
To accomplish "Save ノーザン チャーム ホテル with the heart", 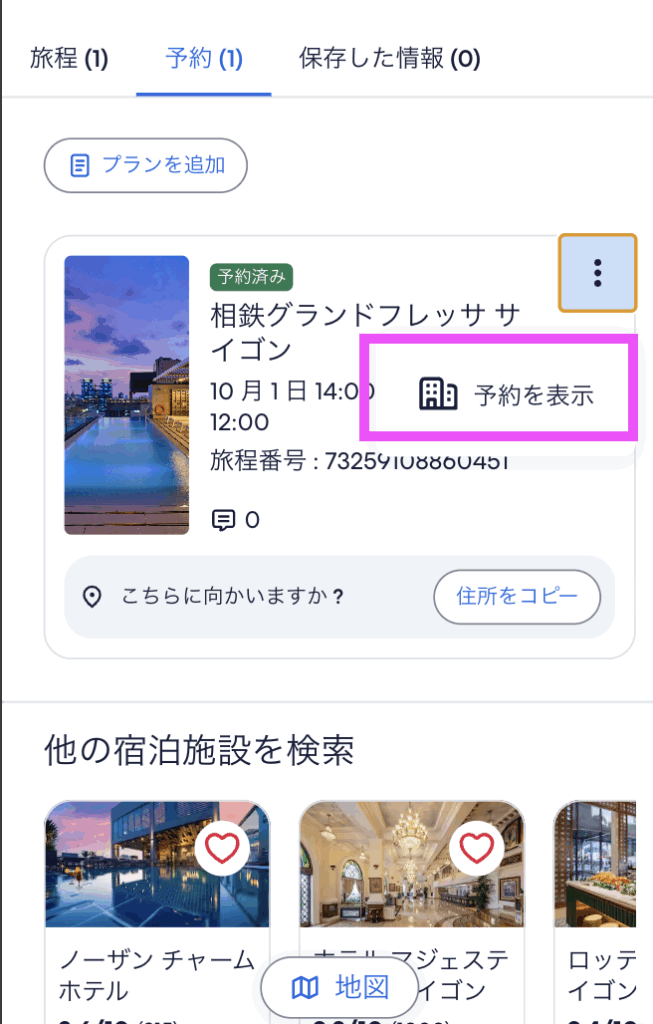I will 221,849.
